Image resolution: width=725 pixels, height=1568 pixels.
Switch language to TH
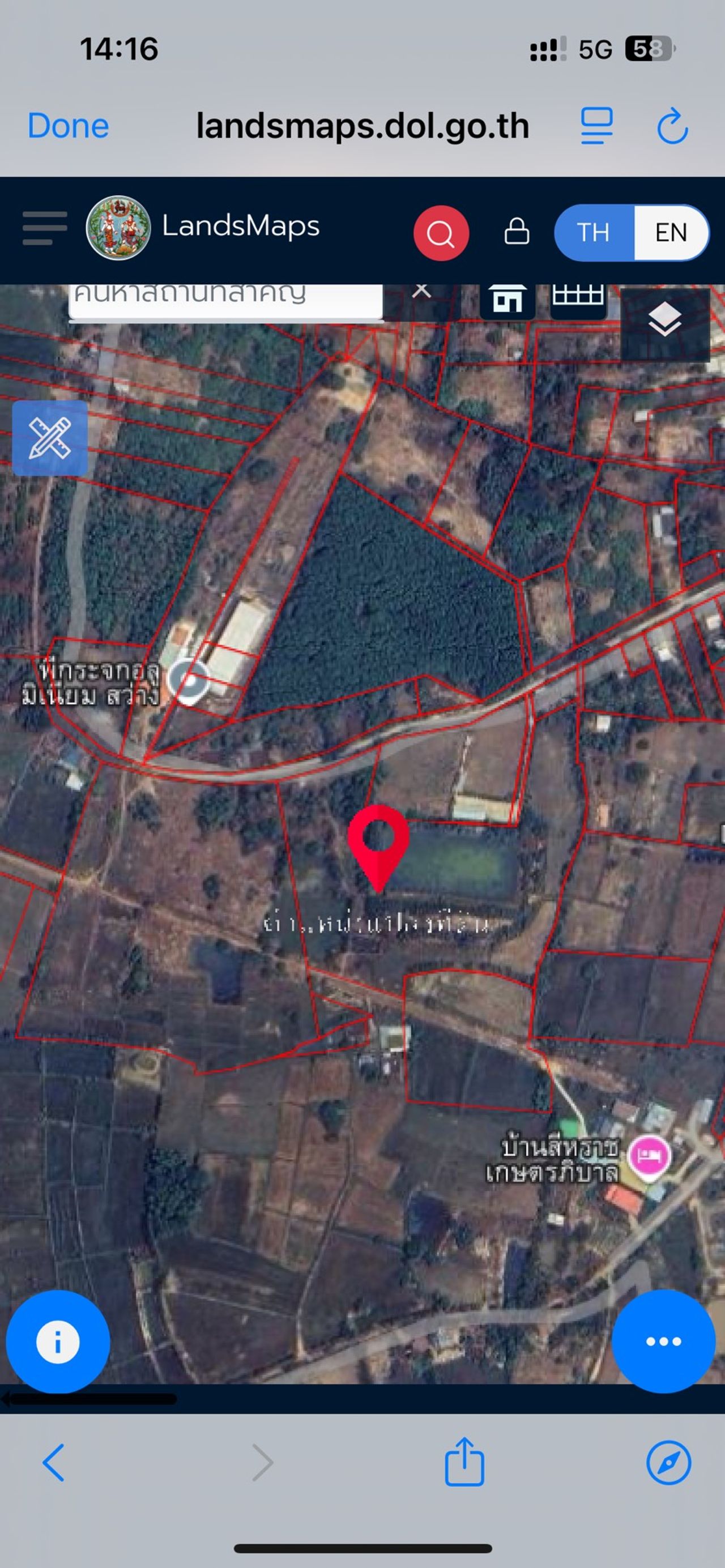(x=594, y=233)
